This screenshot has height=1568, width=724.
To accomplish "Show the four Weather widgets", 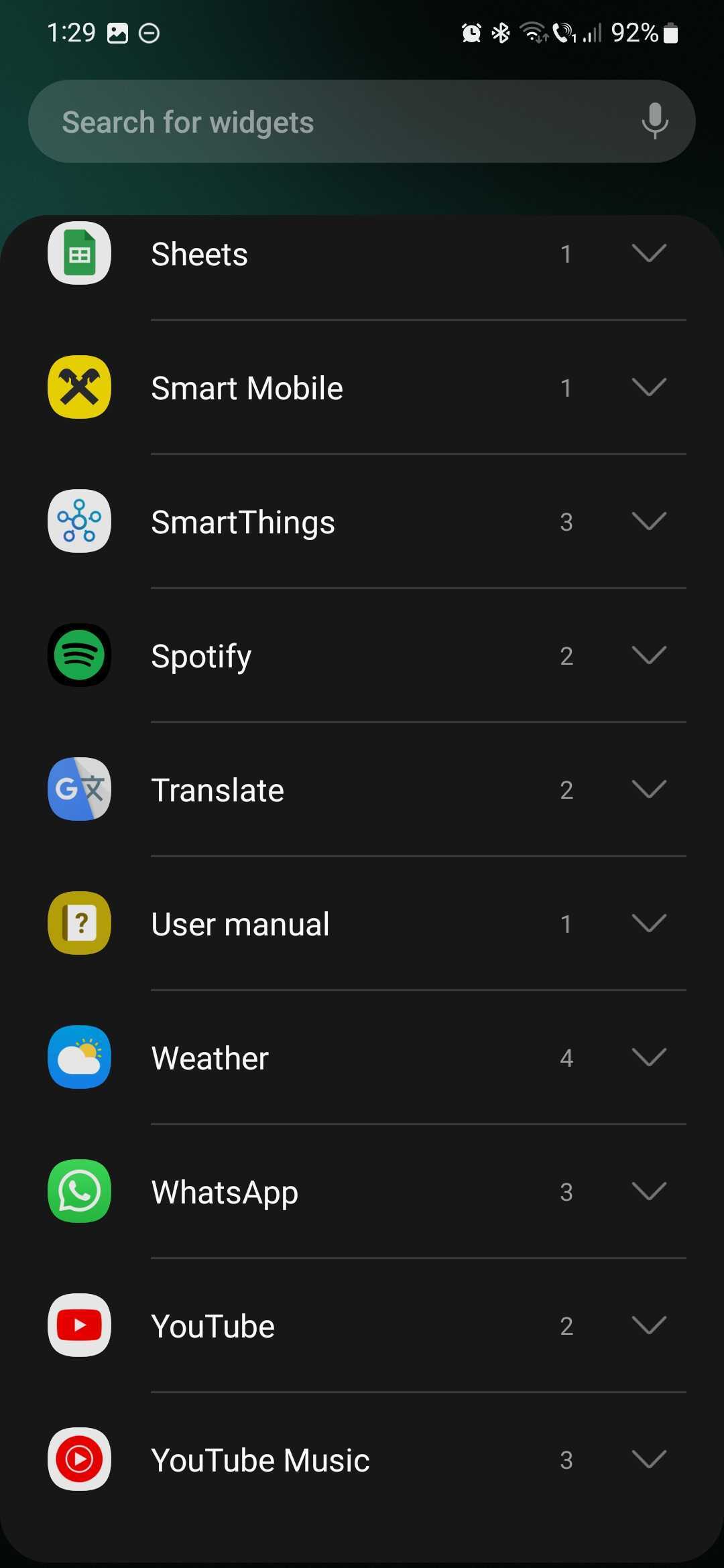I will 648,1057.
